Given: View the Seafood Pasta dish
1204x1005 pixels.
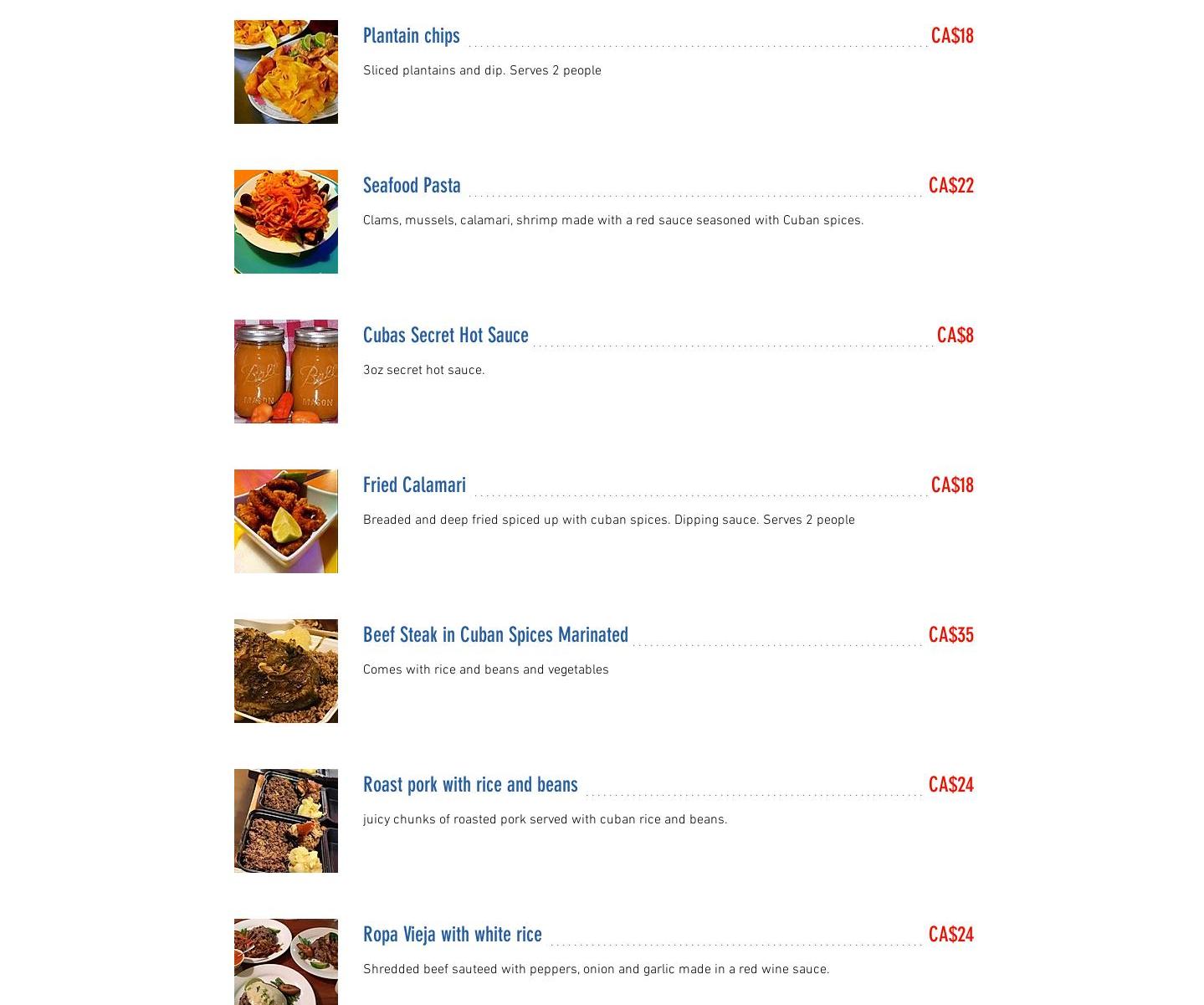Looking at the screenshot, I should pos(412,186).
